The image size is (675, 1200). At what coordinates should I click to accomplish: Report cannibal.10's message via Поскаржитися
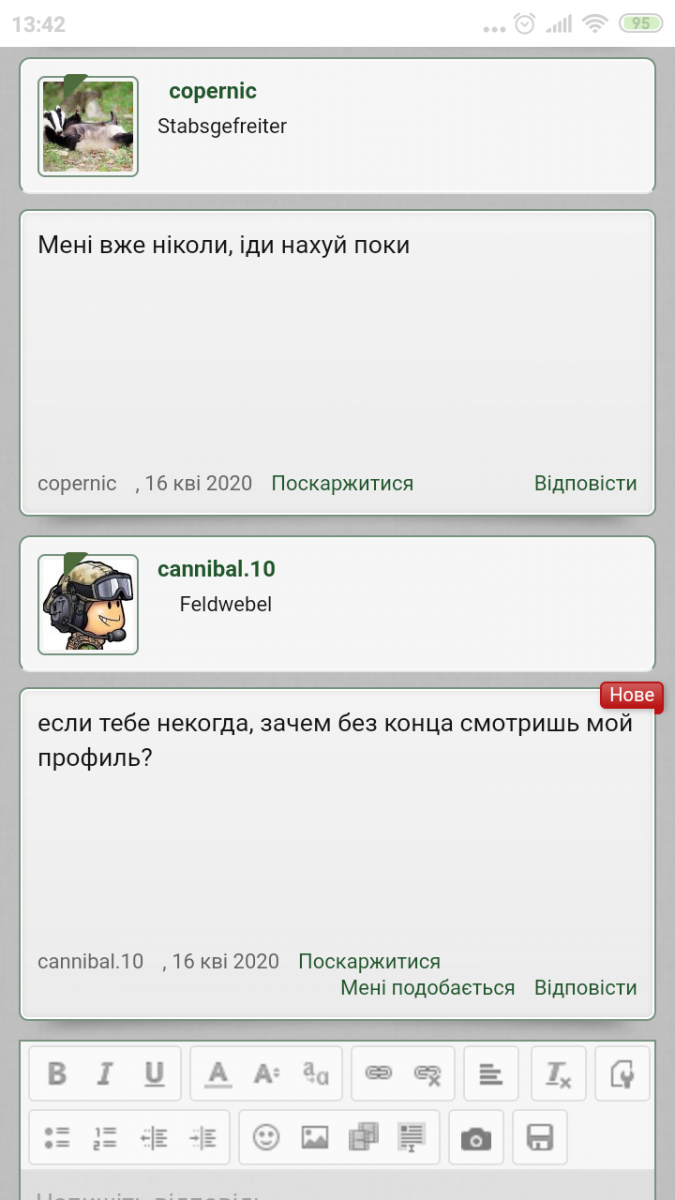click(369, 962)
